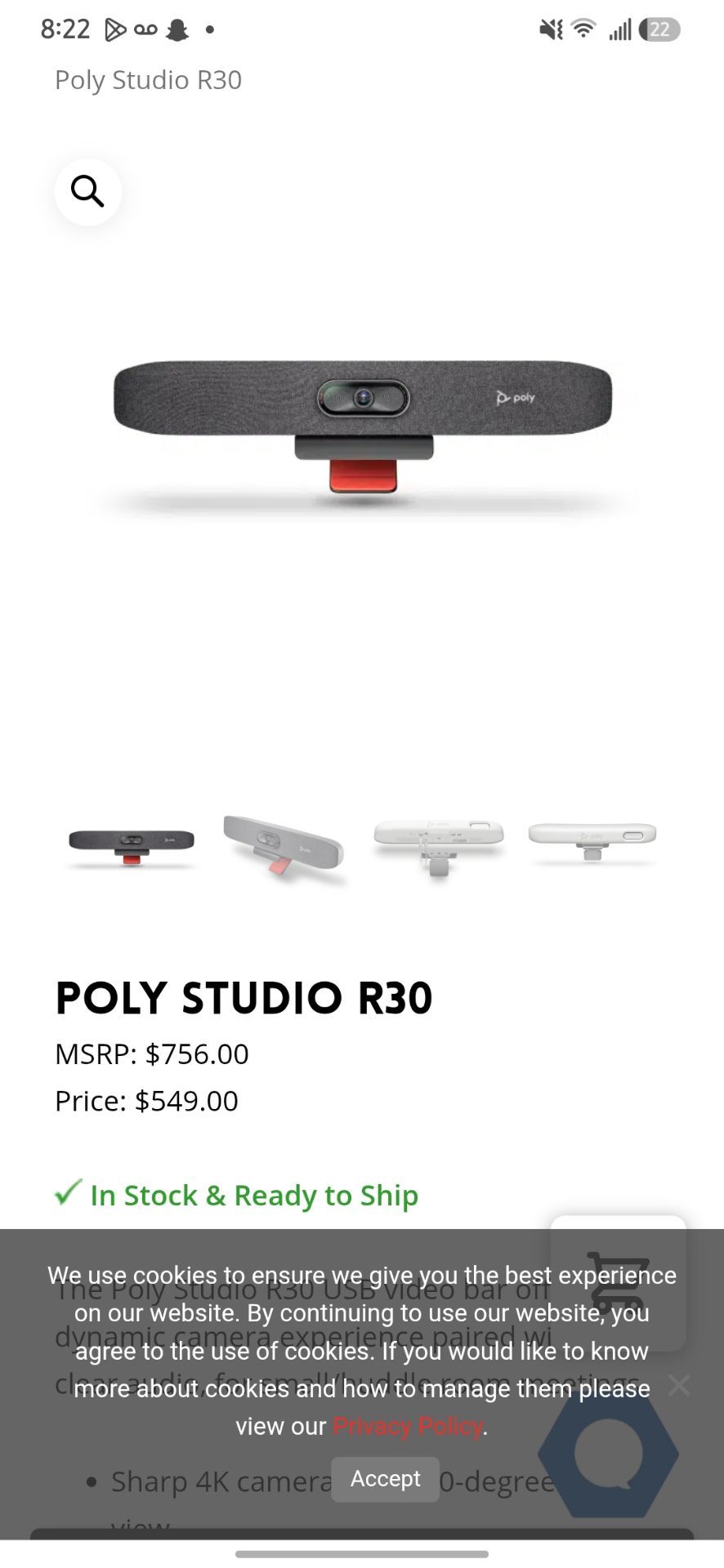Dismiss the chat widget with the X
The height and width of the screenshot is (1568, 724).
coord(678,1385)
